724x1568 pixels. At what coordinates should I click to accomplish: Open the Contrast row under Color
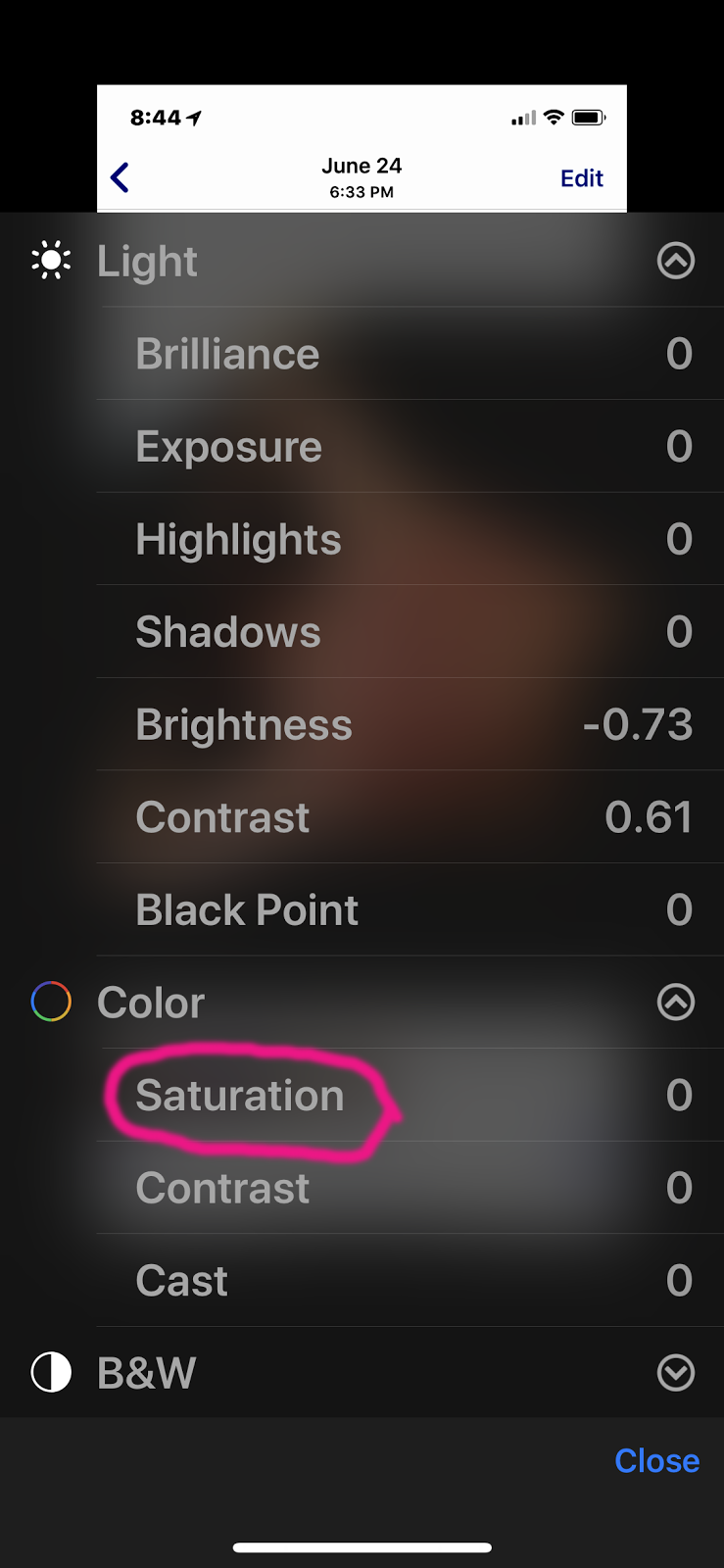click(222, 1188)
